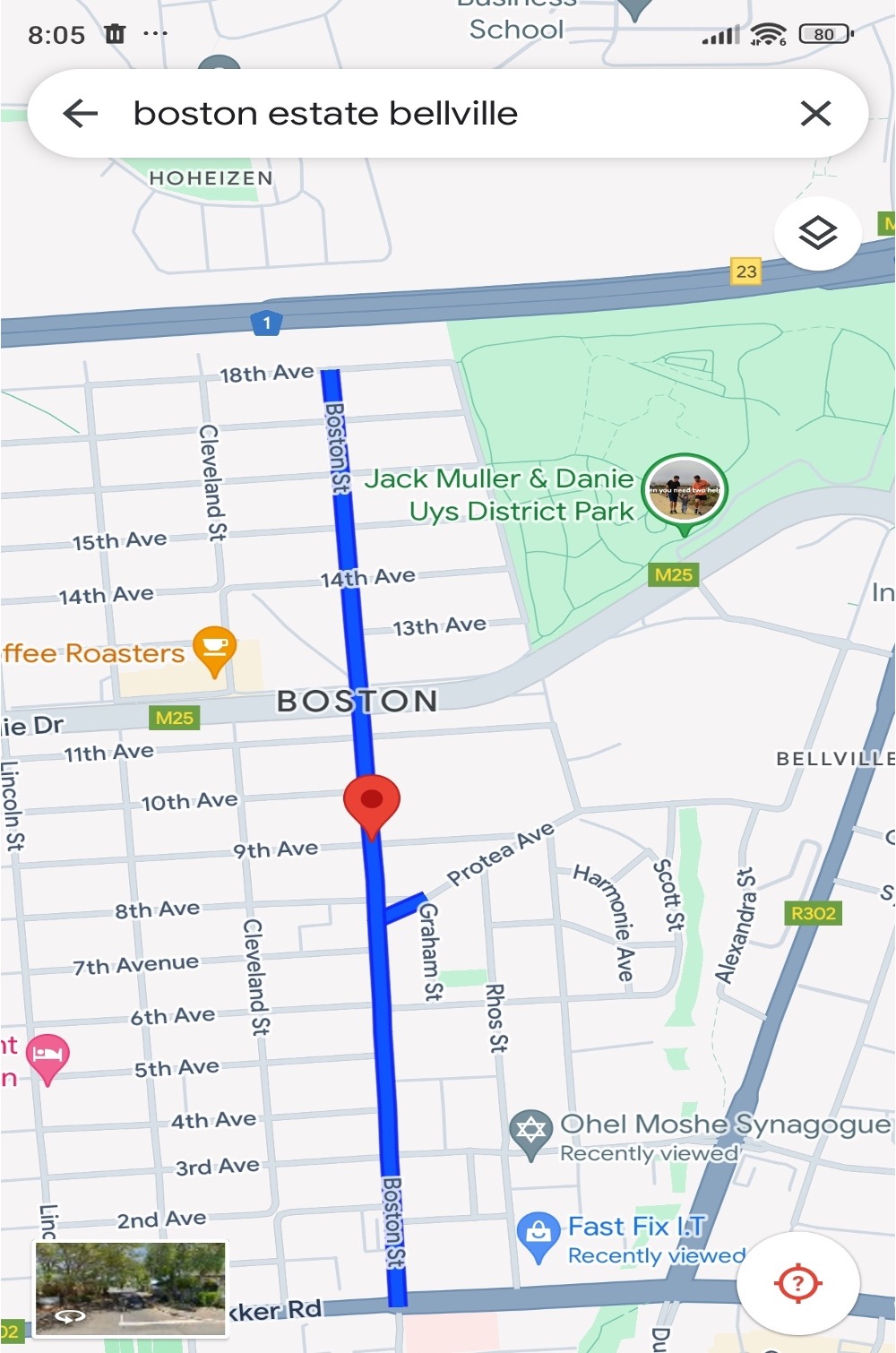Center map on my location
This screenshot has height=1353, width=896.
click(x=797, y=1283)
